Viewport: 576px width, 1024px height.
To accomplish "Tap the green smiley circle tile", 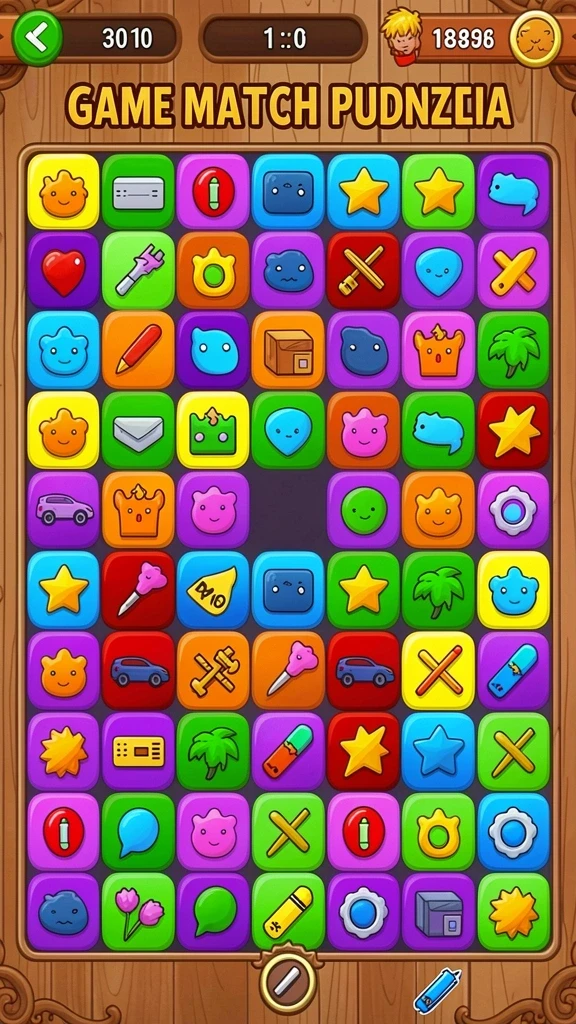I will pyautogui.click(x=363, y=509).
